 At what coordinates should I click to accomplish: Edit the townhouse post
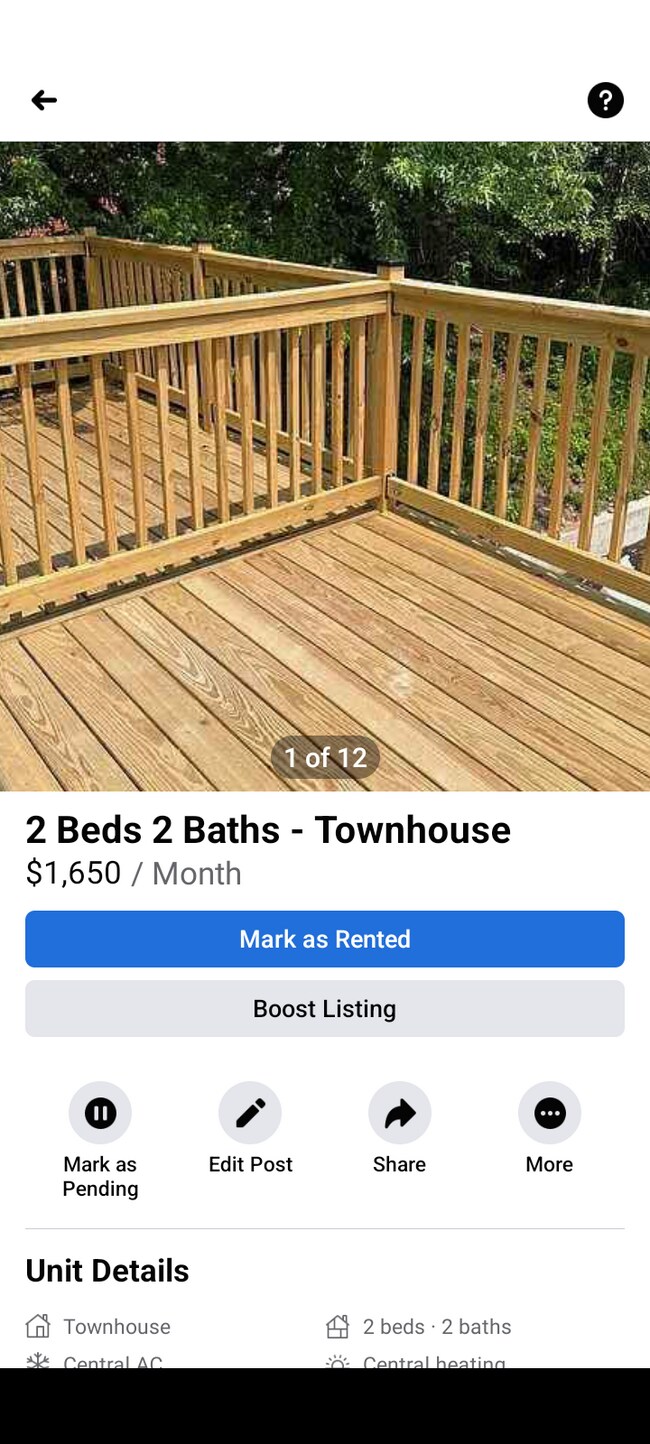[250, 1114]
